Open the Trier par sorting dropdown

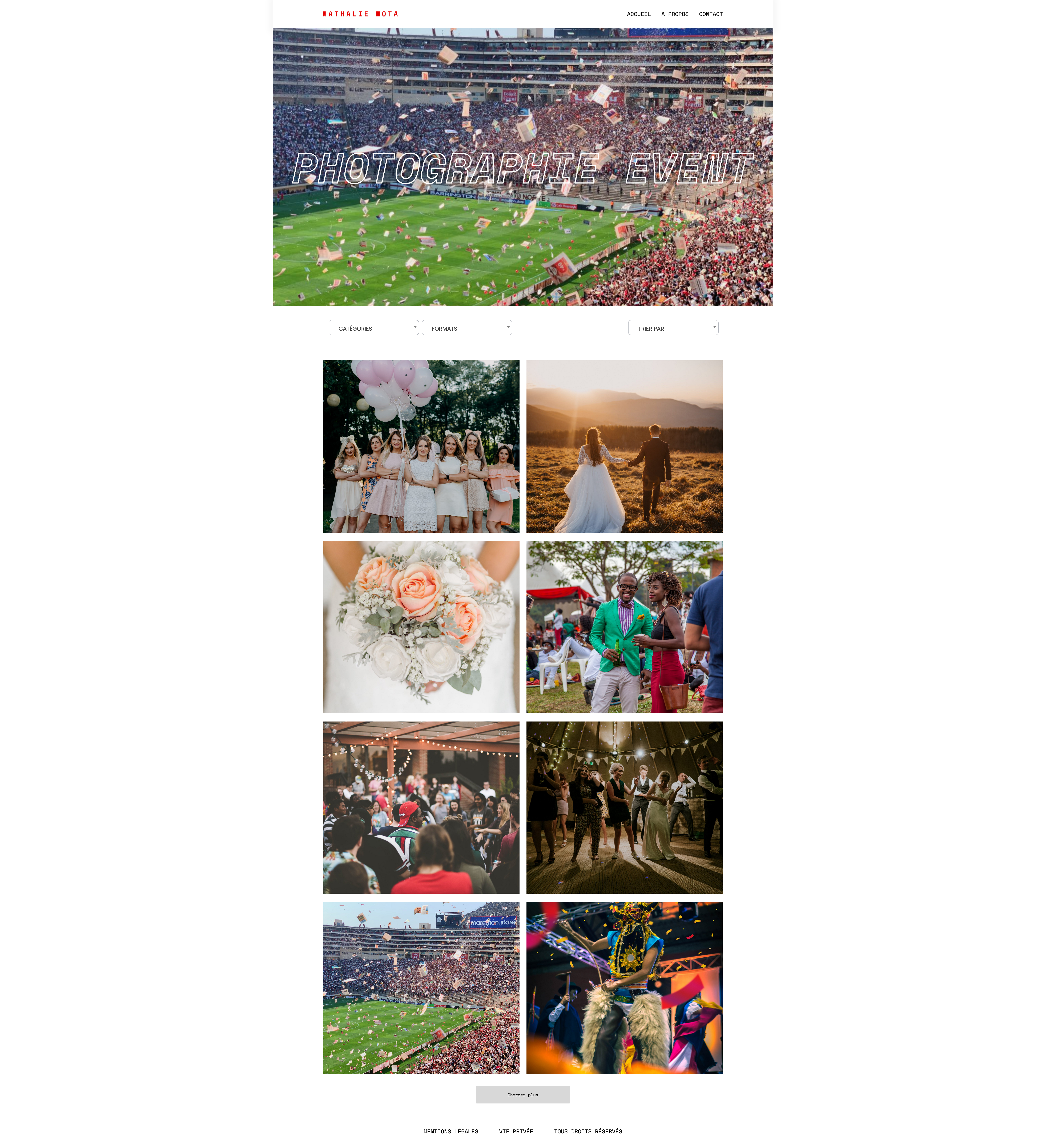click(x=673, y=328)
